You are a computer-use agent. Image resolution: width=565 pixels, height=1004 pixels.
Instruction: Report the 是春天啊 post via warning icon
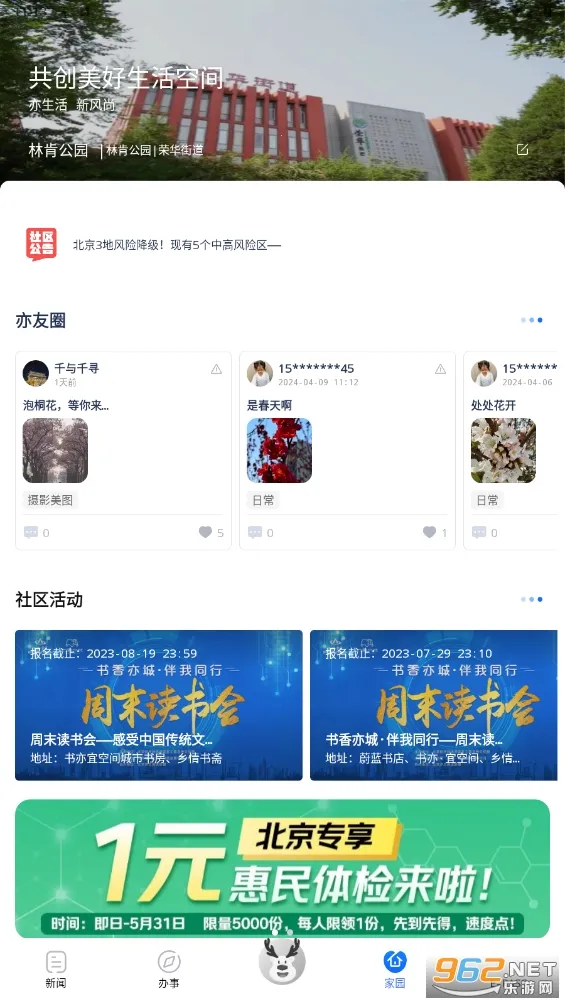(x=441, y=369)
